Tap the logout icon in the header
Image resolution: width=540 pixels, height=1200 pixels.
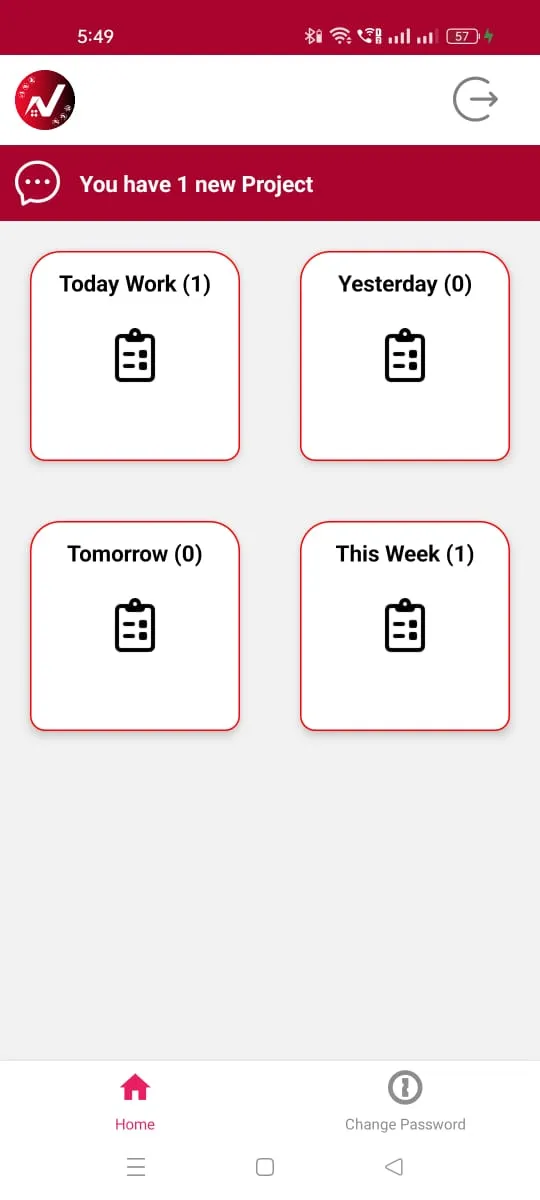coord(475,99)
